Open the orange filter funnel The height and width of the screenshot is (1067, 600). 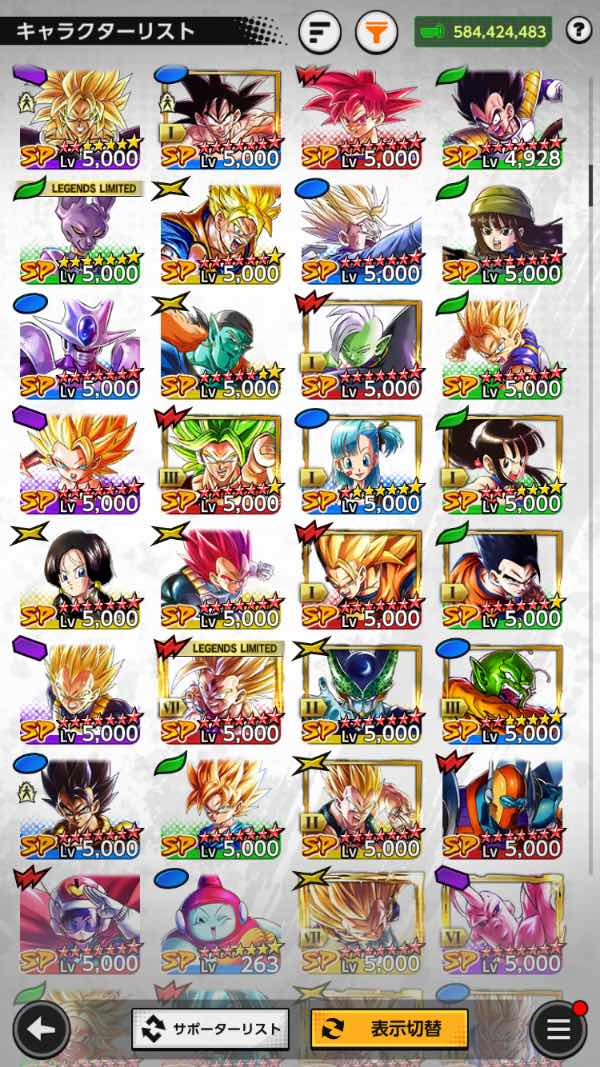[376, 32]
